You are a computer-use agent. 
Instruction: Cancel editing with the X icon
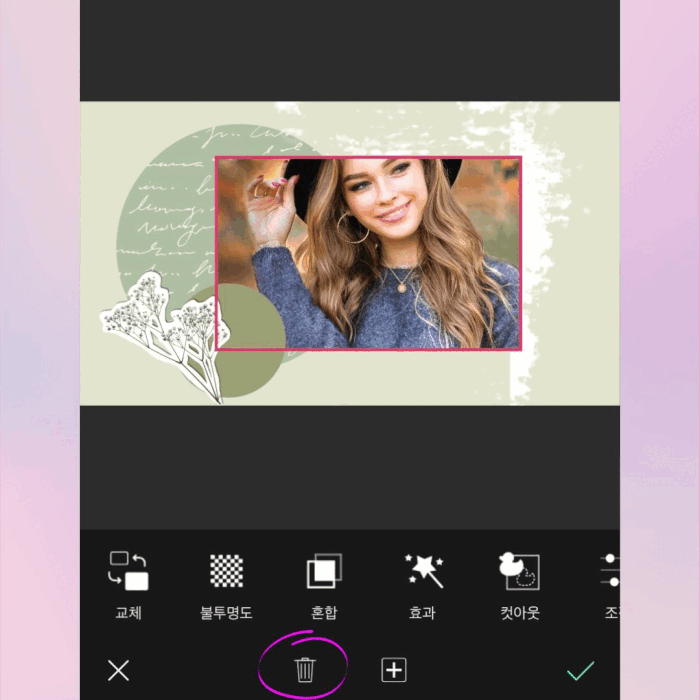[118, 670]
